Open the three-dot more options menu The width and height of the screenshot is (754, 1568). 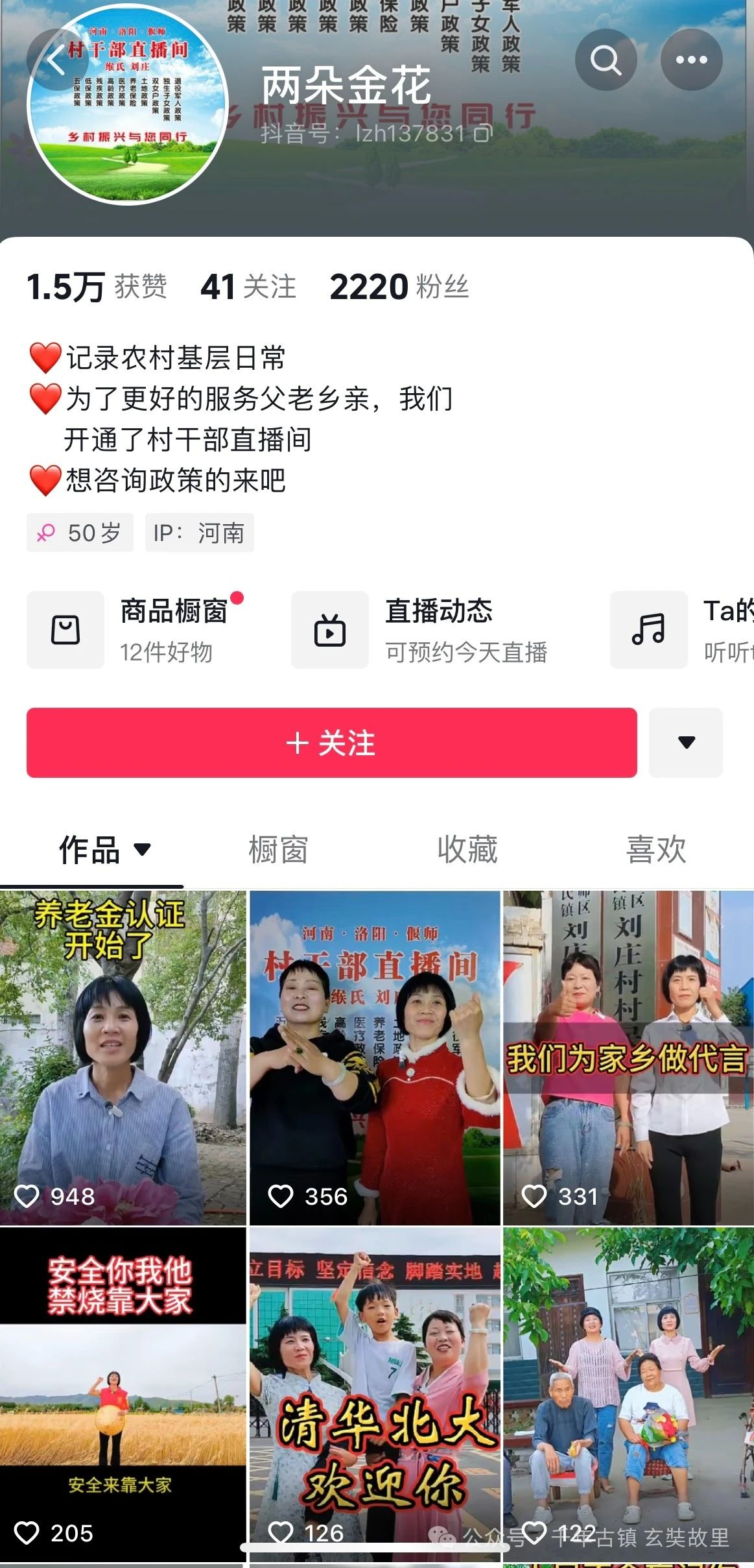[x=691, y=60]
